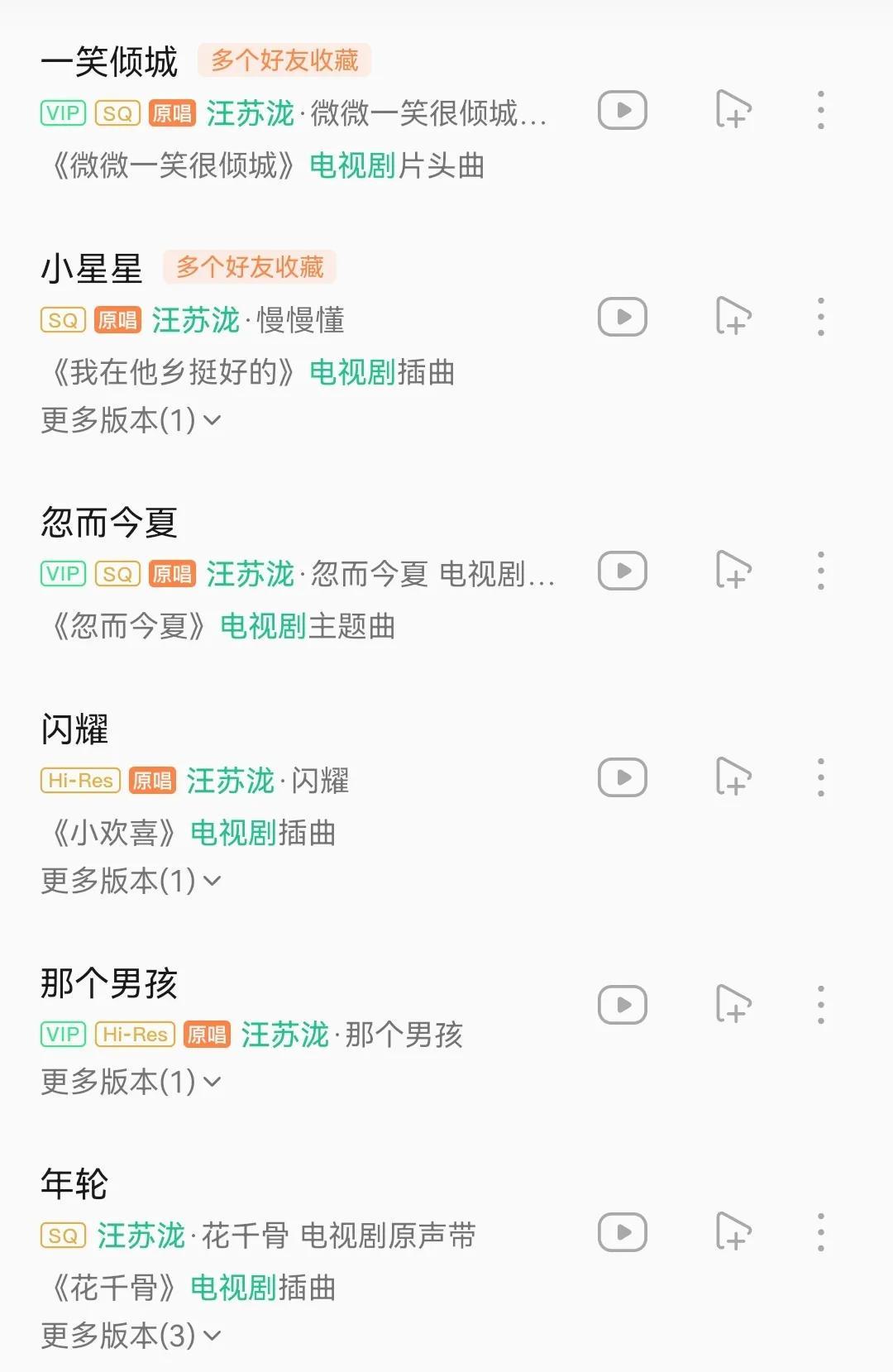Expand more versions under 那个男孩
This screenshot has height=1372, width=893.
click(x=131, y=1082)
